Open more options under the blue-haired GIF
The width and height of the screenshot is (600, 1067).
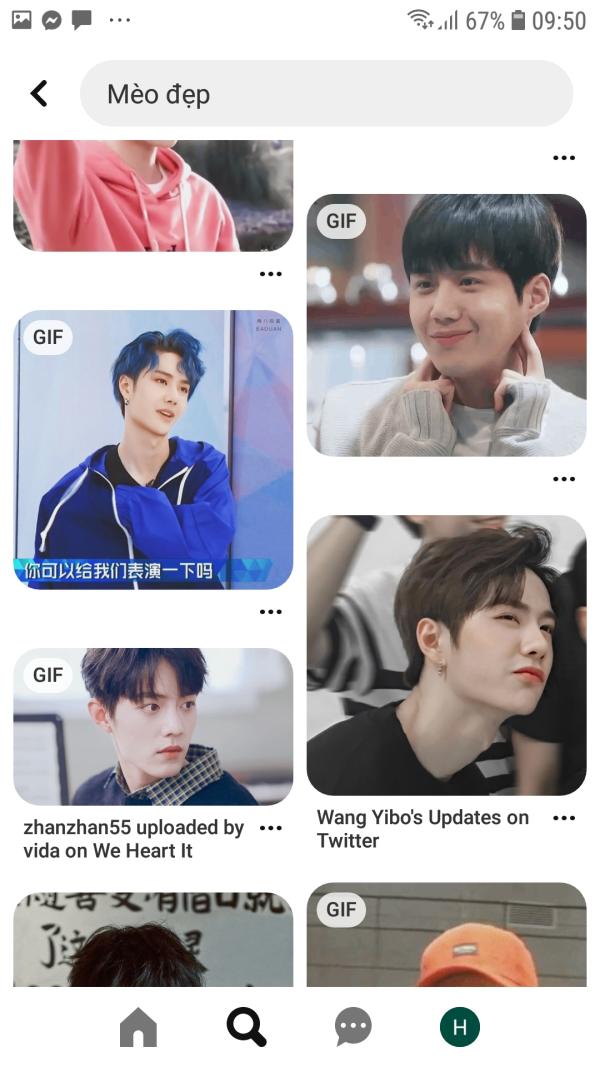[x=271, y=612]
